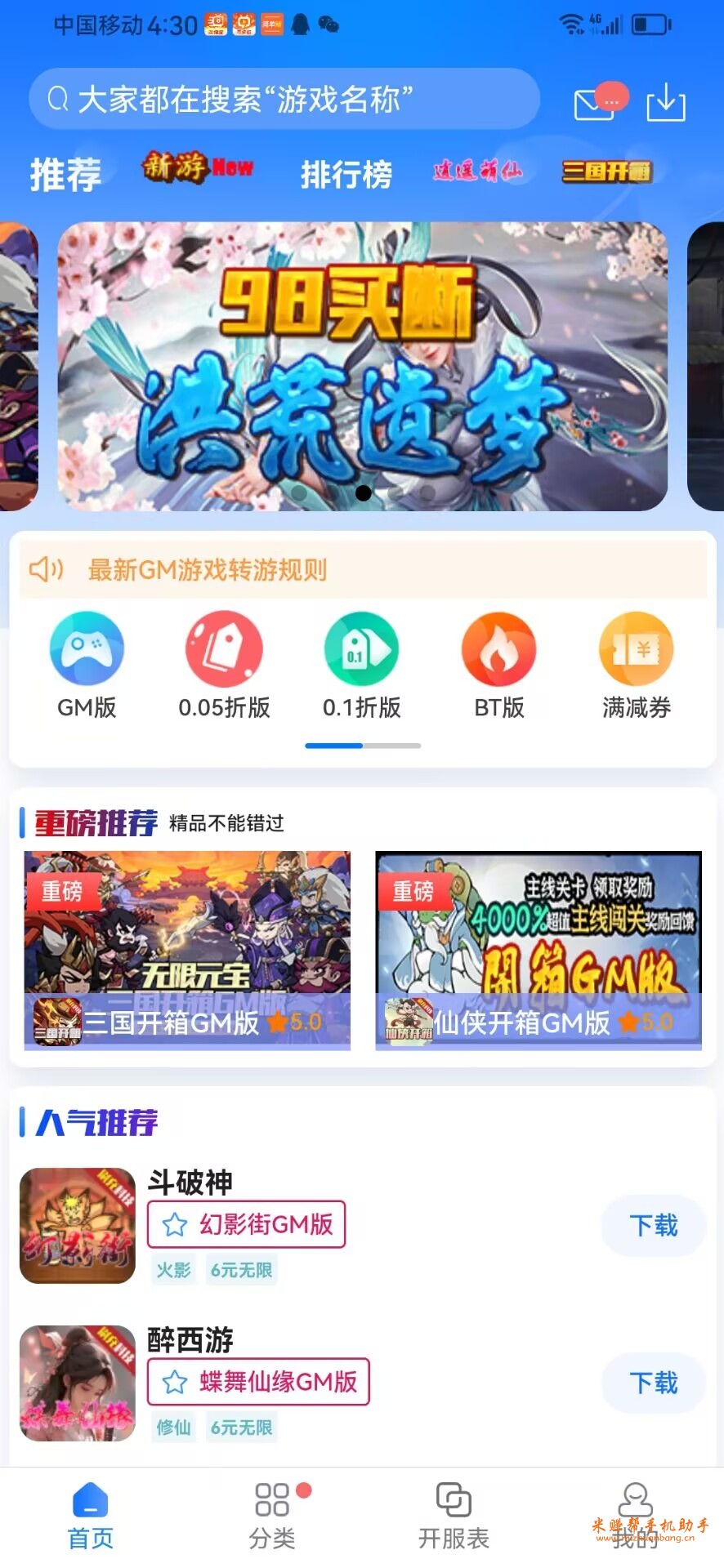Switch to the 新游 New tab
This screenshot has width=724, height=1568.
(x=198, y=168)
